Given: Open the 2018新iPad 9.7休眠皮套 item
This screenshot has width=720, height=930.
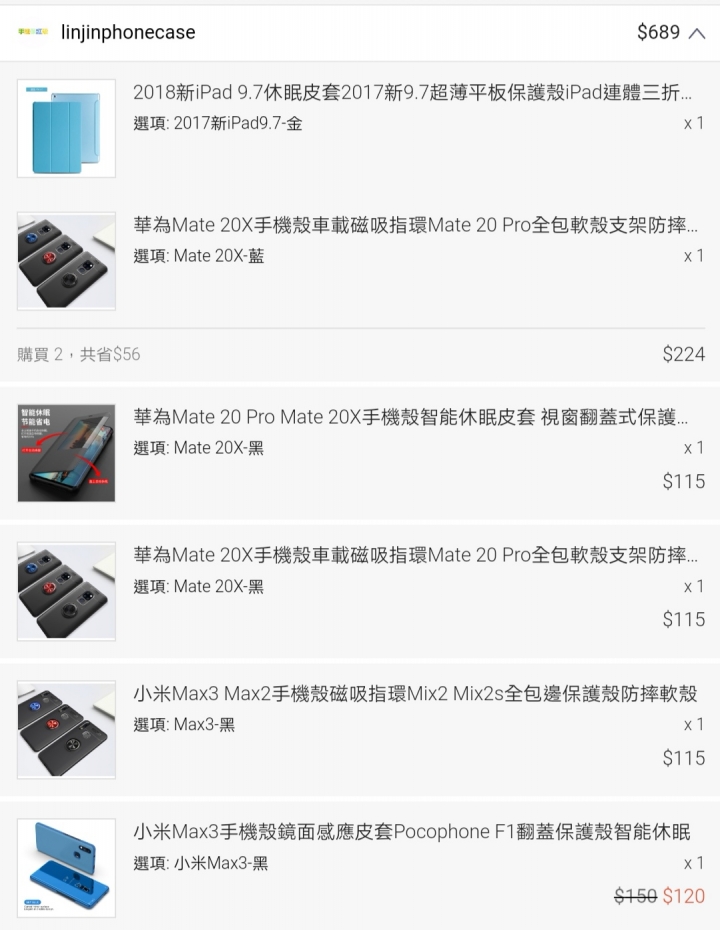Looking at the screenshot, I should click(x=410, y=93).
